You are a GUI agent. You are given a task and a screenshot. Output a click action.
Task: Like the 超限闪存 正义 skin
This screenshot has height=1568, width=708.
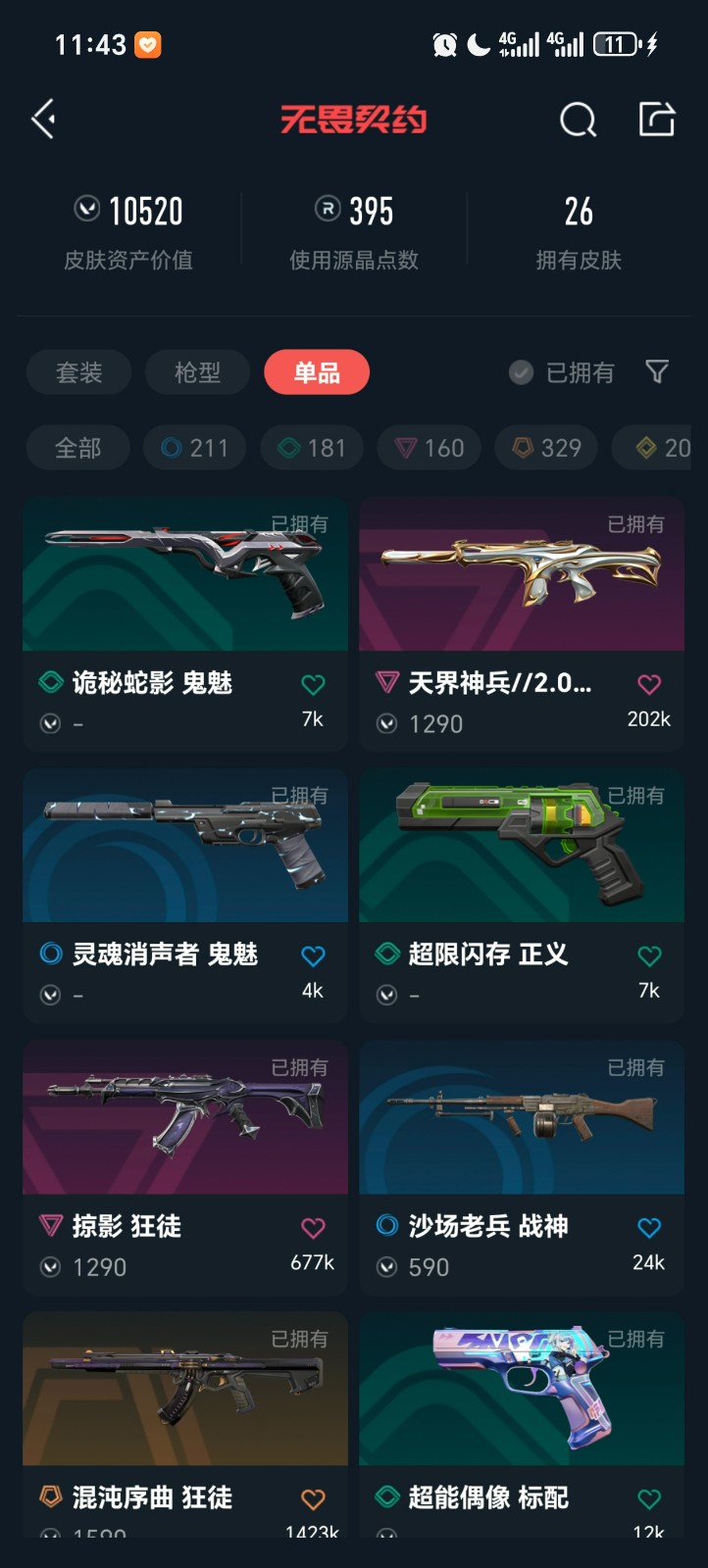pyautogui.click(x=649, y=955)
